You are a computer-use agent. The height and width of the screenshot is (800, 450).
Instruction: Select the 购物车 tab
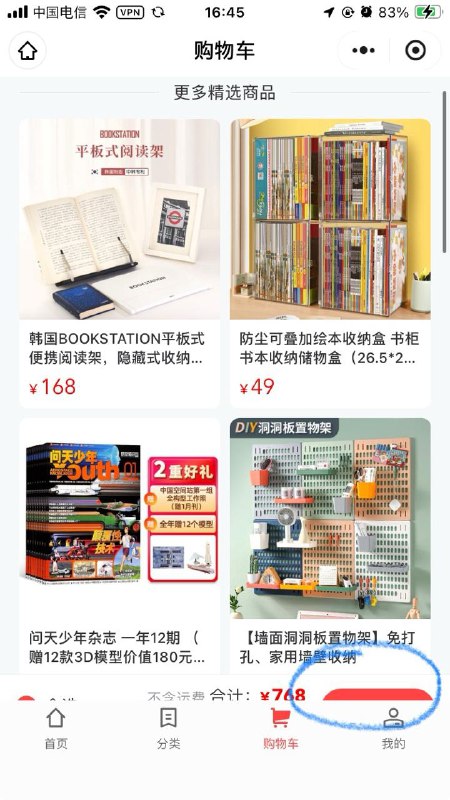pos(281,728)
